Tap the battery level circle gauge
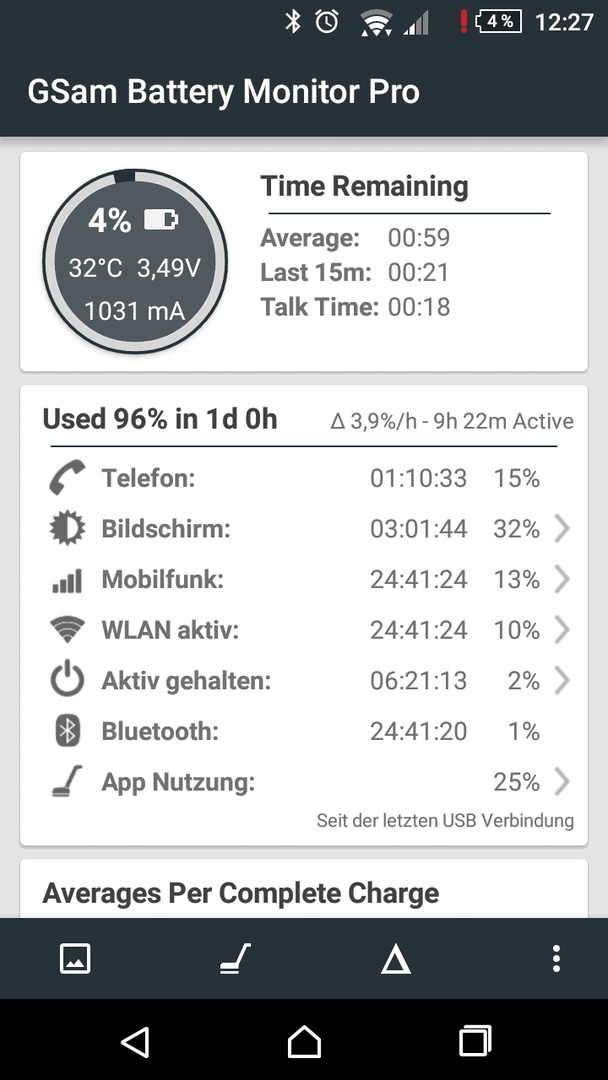Screen dimensions: 608x1080 pyautogui.click(x=135, y=262)
